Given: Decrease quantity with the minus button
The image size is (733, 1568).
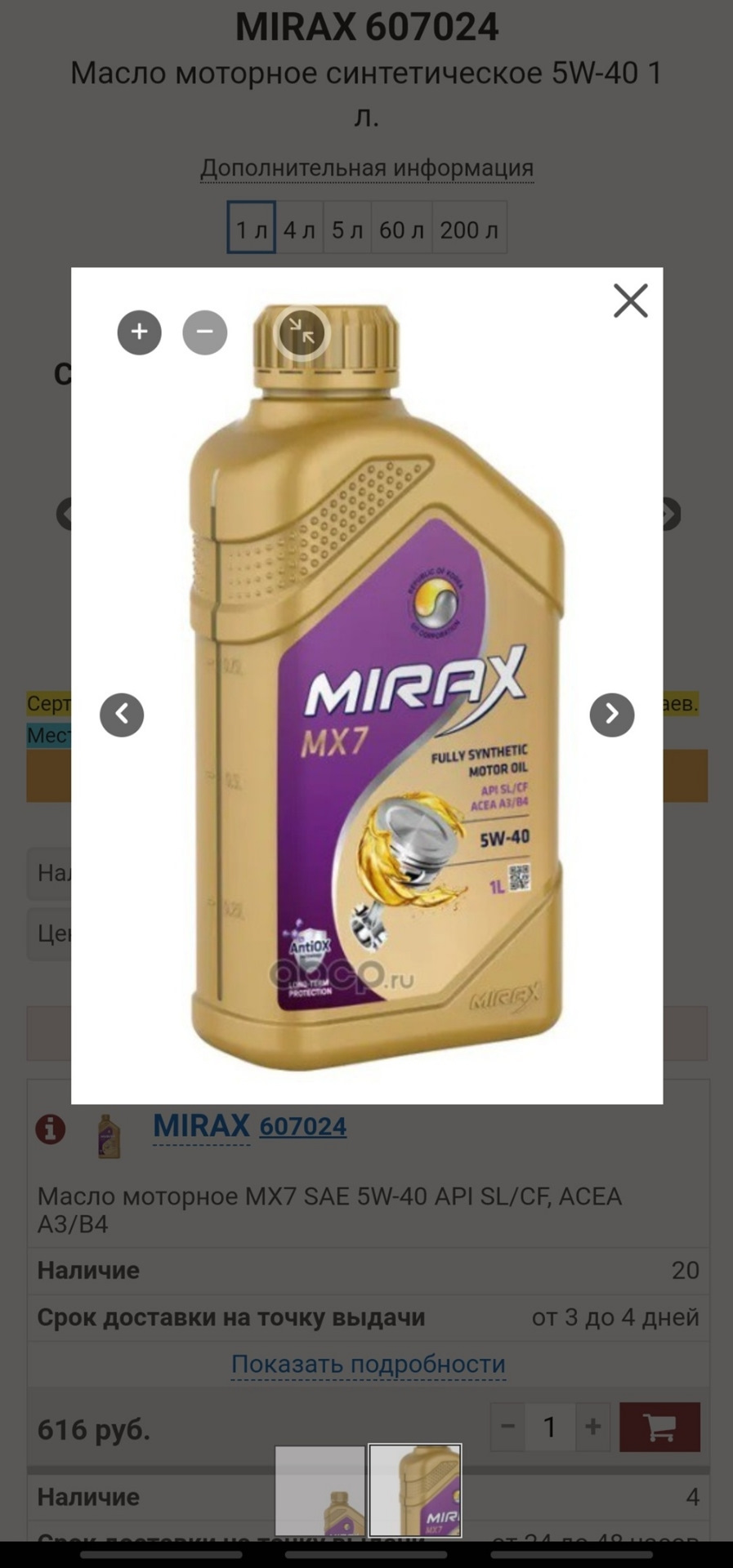Looking at the screenshot, I should pos(508,1427).
